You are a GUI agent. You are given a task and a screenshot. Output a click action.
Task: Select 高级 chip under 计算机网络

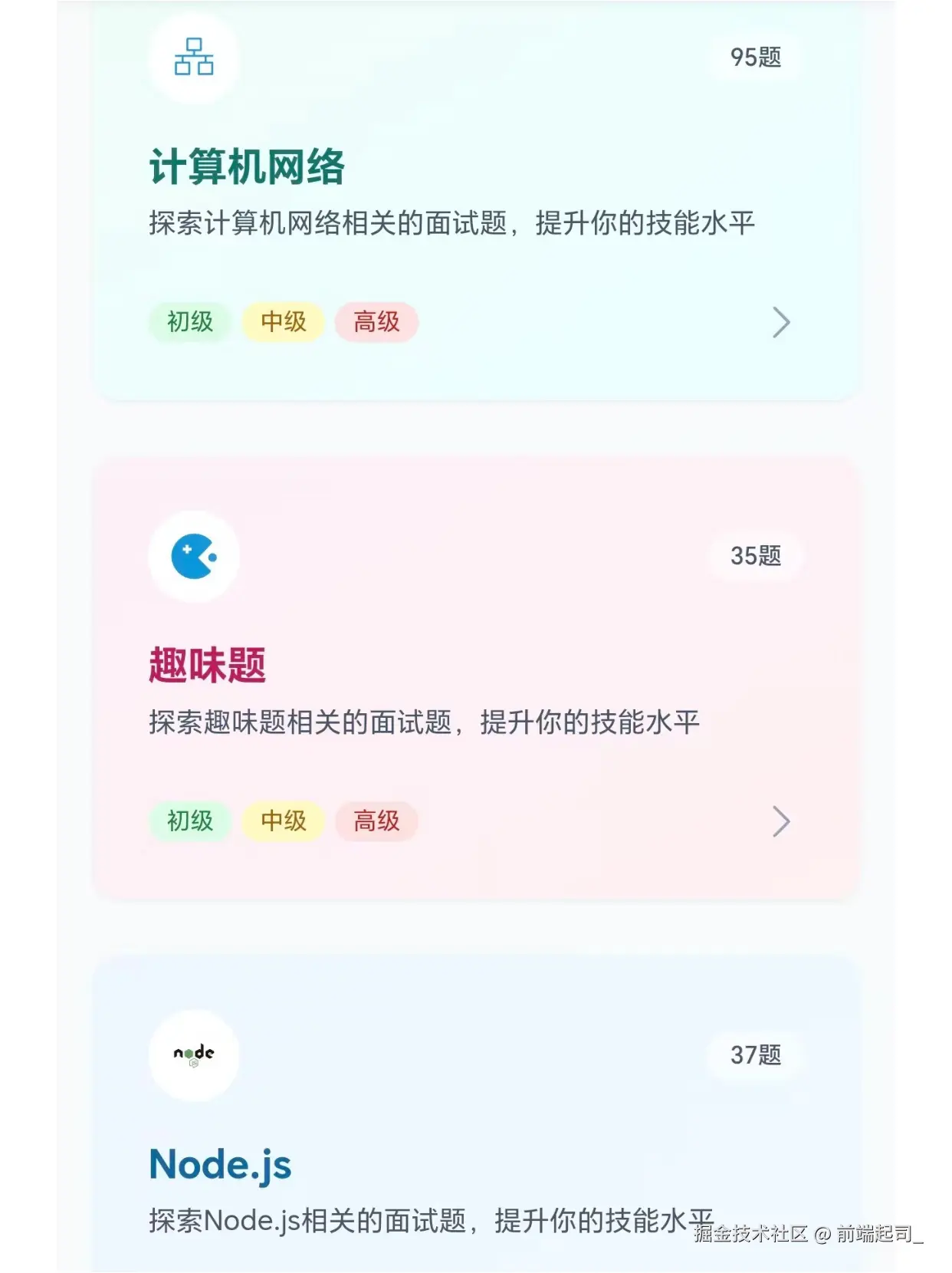(376, 322)
